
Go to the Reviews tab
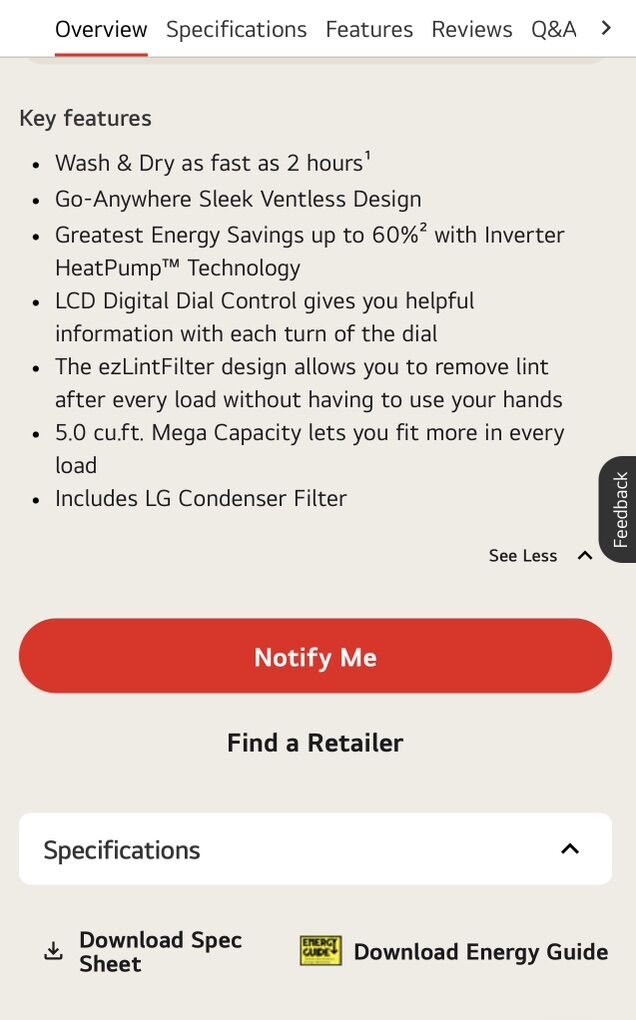[472, 29]
